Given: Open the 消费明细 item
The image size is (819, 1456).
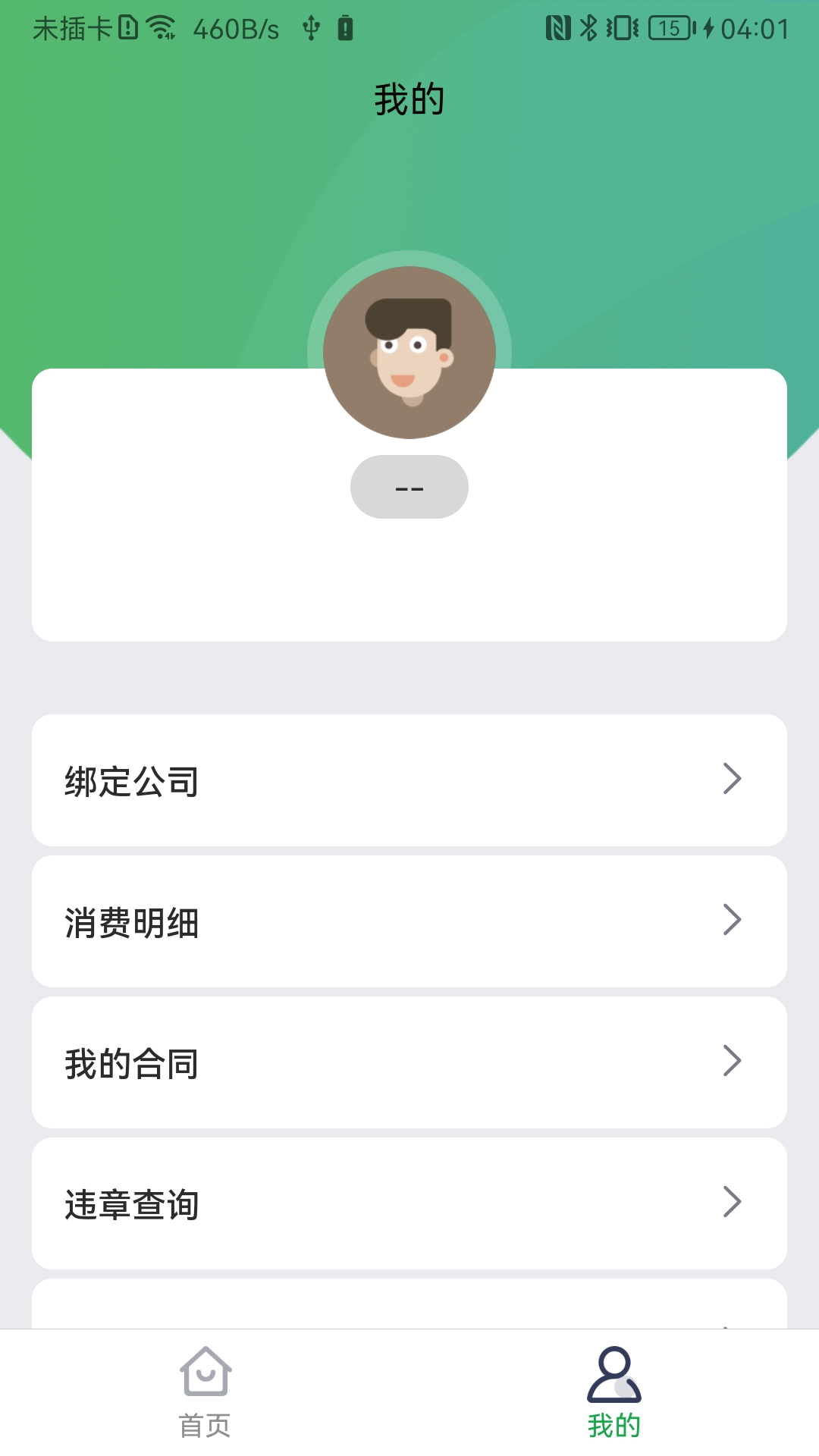Looking at the screenshot, I should 409,920.
